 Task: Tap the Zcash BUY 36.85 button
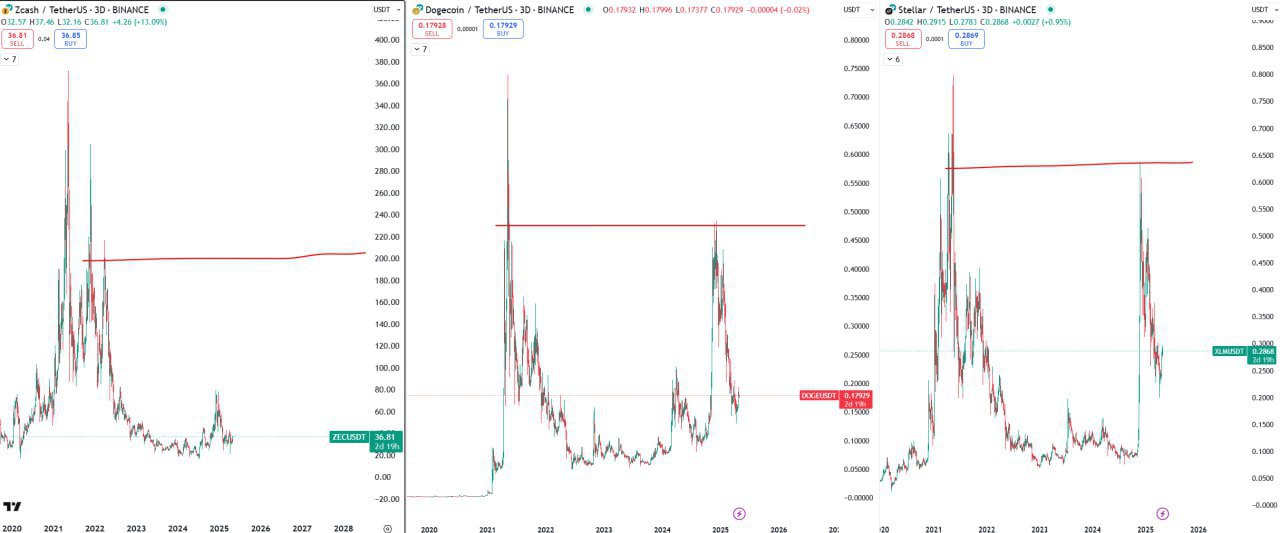coord(70,37)
